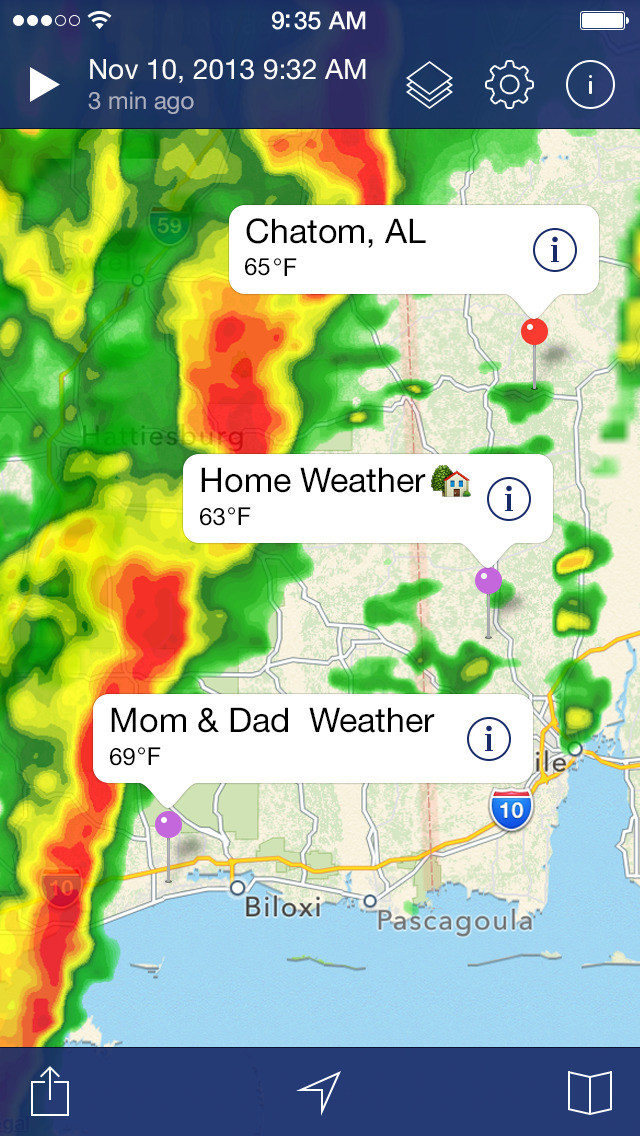
Task: Tap the red Chatom map pin
Action: point(535,332)
